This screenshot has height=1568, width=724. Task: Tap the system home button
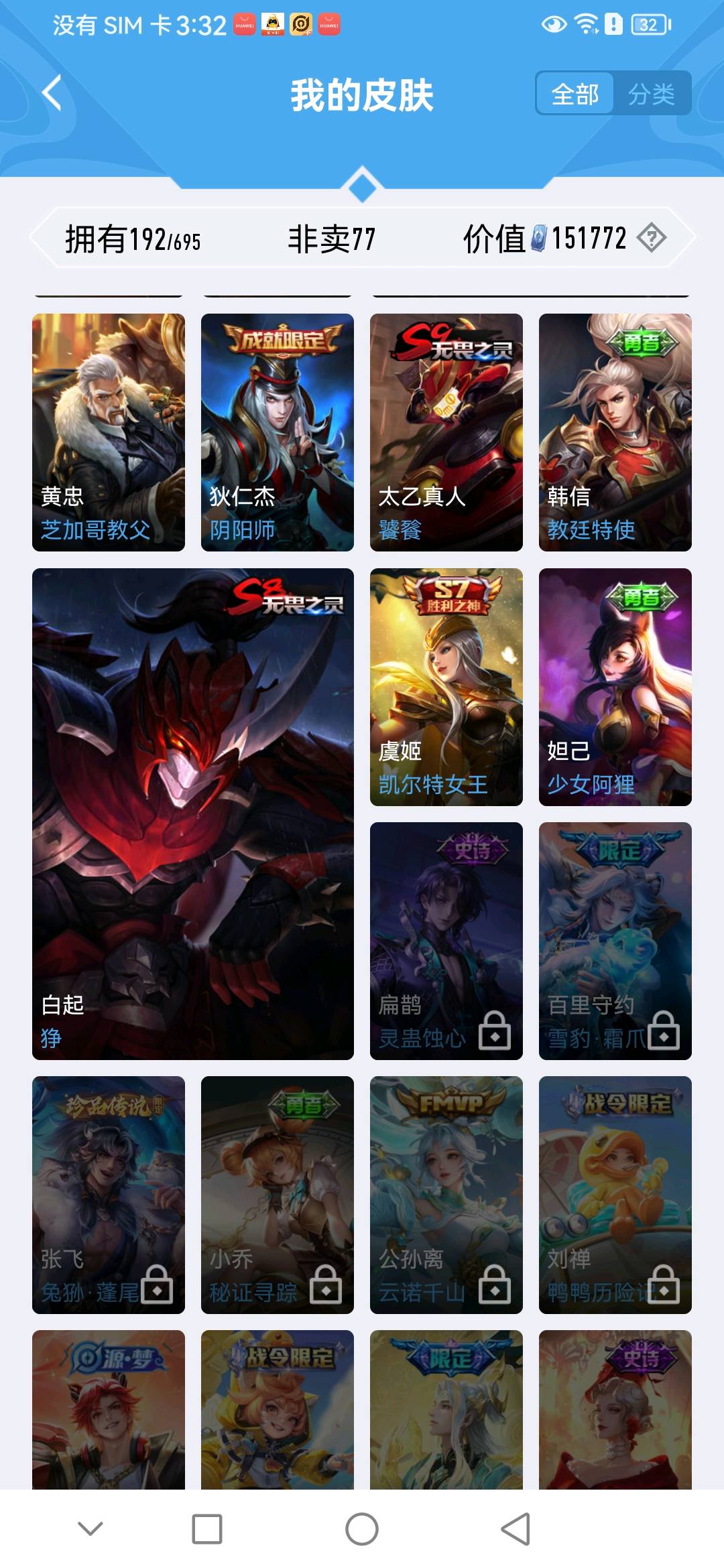[362, 1529]
